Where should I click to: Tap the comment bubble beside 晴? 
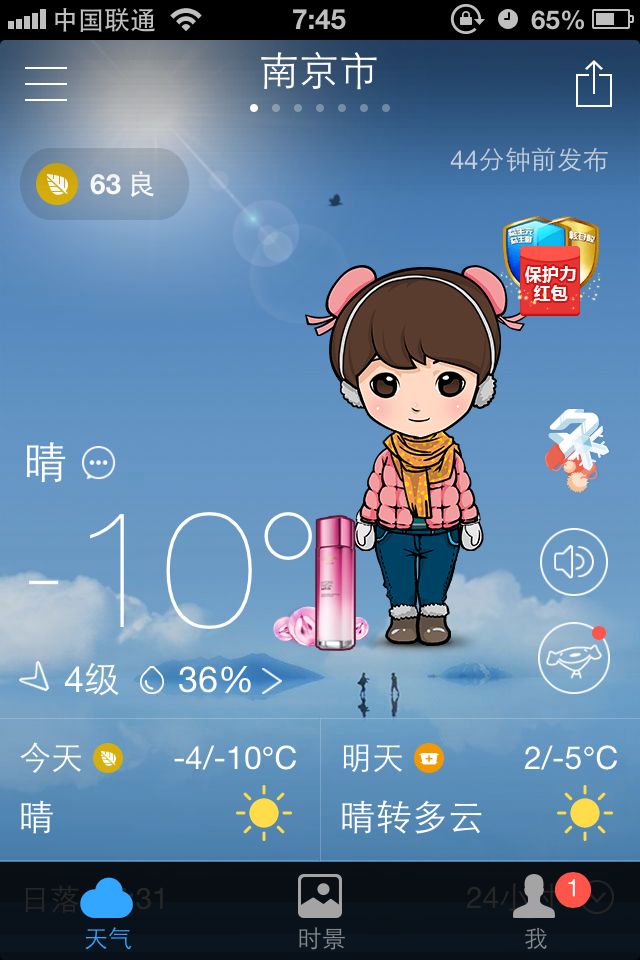click(x=99, y=463)
